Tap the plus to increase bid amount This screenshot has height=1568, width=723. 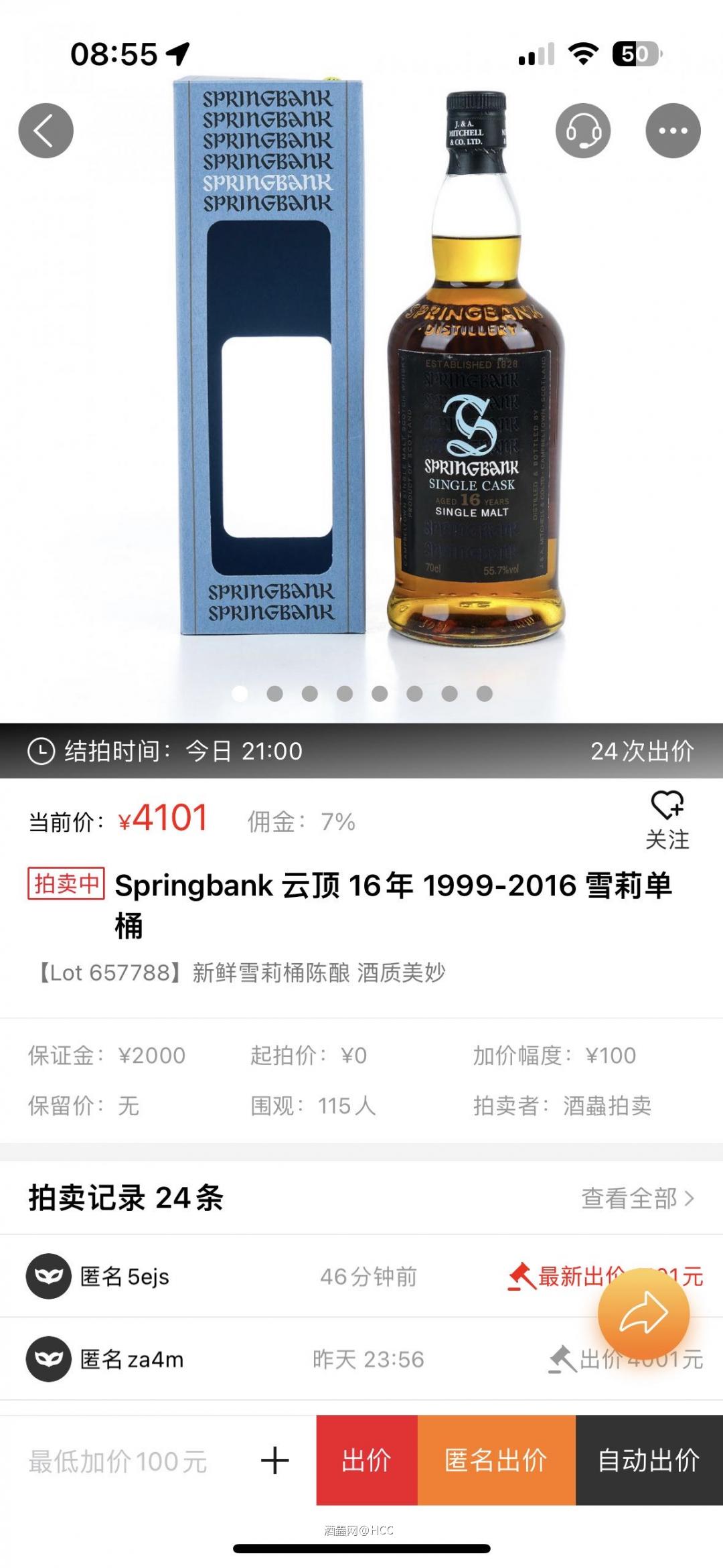coord(274,1462)
